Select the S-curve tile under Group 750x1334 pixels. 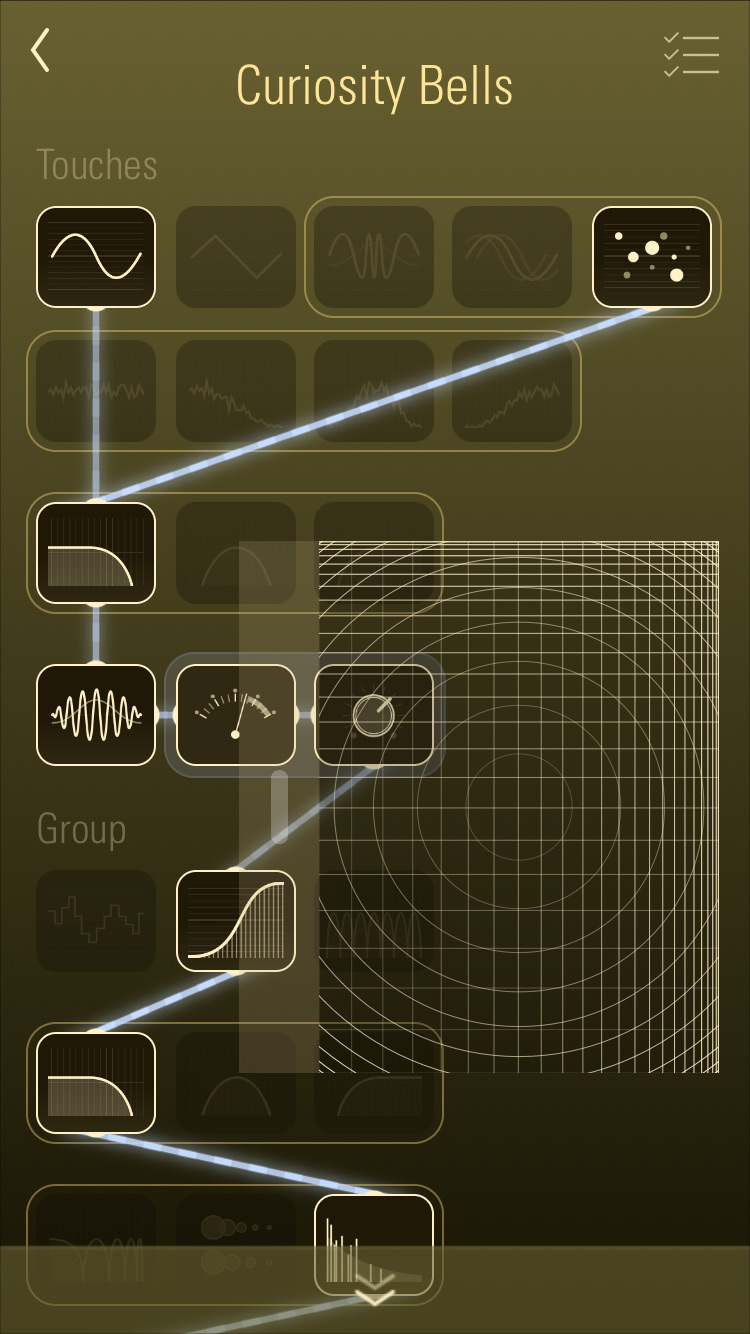click(236, 921)
